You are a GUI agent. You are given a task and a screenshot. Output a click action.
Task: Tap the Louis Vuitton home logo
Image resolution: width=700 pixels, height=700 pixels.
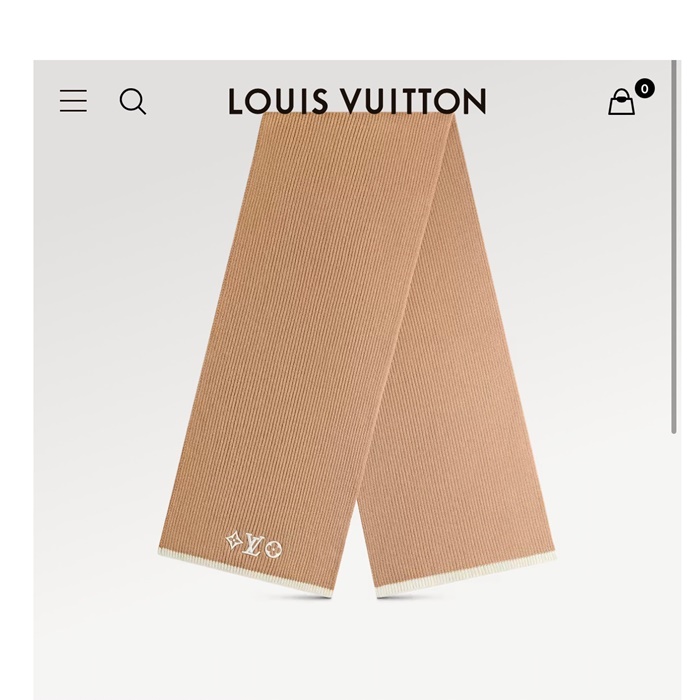tap(357, 101)
